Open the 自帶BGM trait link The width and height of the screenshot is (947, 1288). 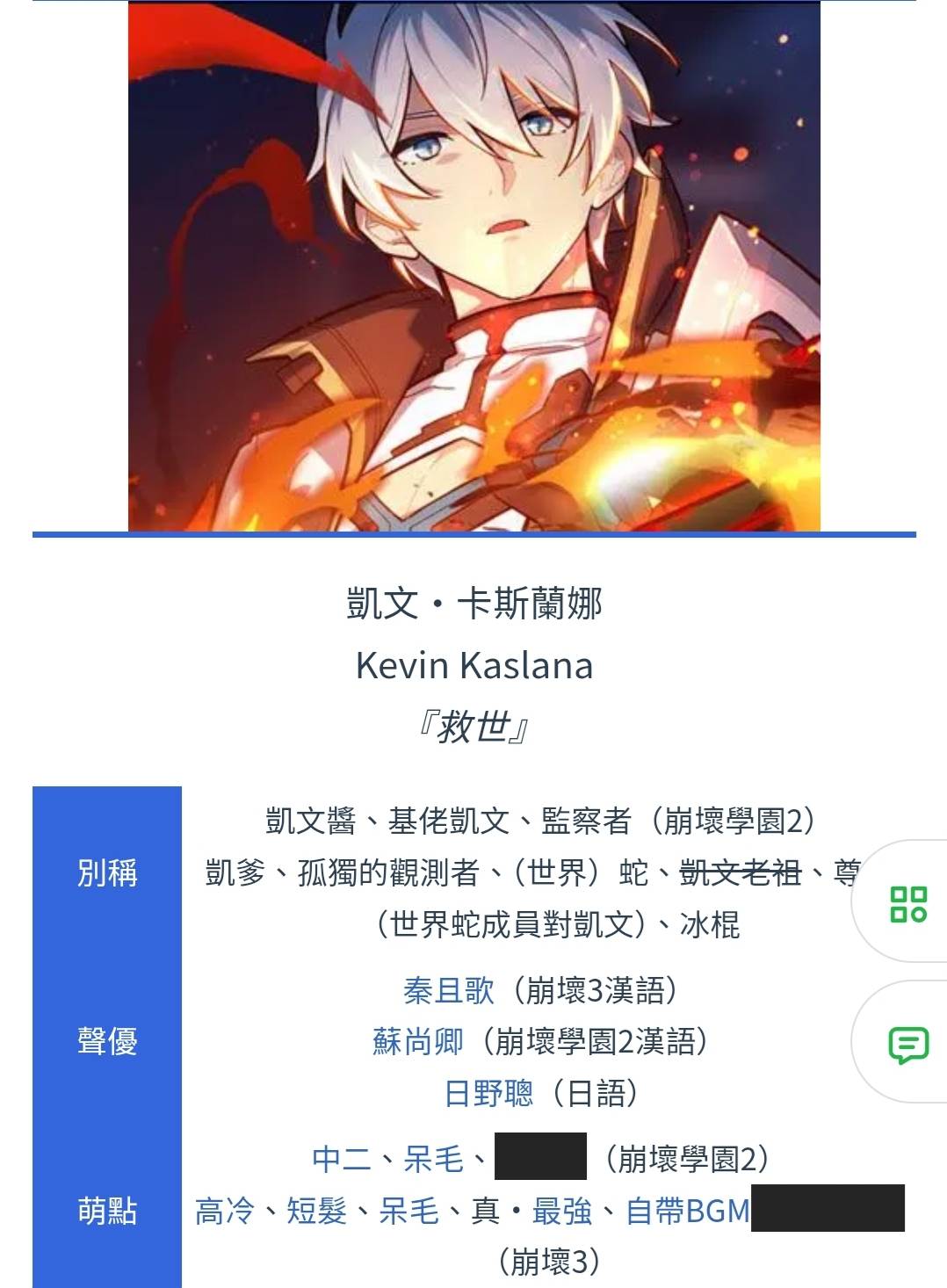688,1212
